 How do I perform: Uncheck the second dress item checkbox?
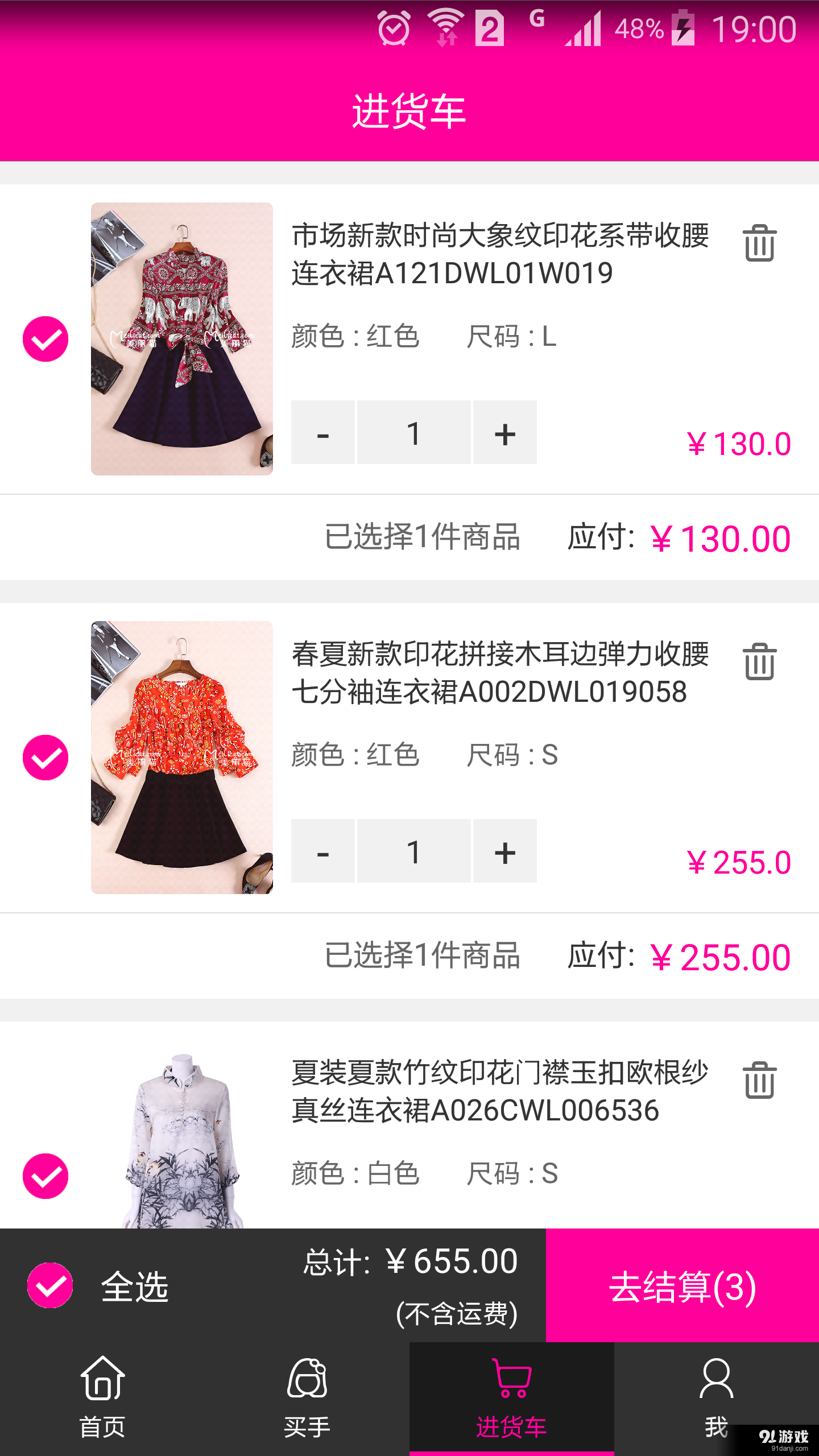[45, 756]
